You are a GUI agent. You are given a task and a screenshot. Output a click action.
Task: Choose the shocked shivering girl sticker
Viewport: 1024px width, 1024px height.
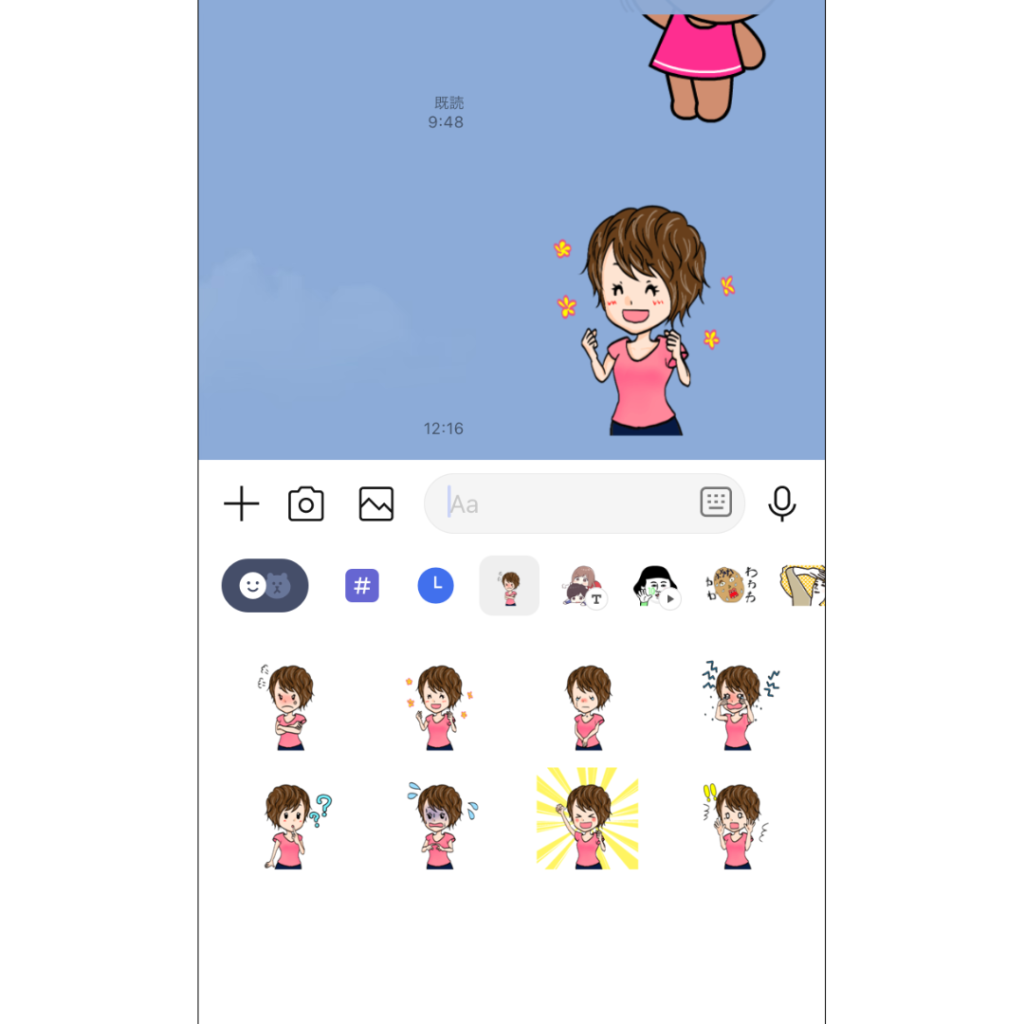(x=738, y=707)
